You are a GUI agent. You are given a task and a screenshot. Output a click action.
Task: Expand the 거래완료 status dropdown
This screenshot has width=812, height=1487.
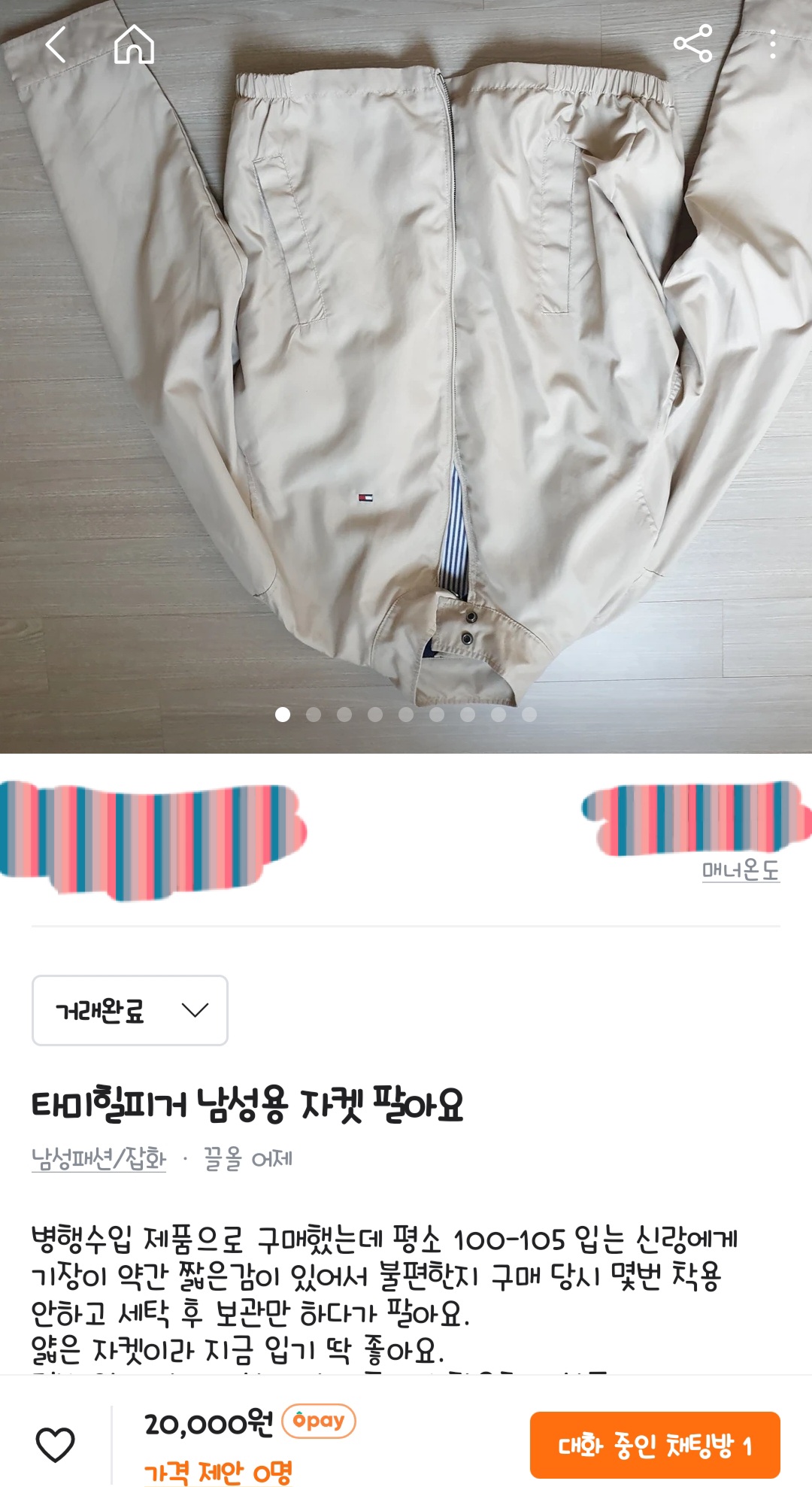(x=130, y=1010)
